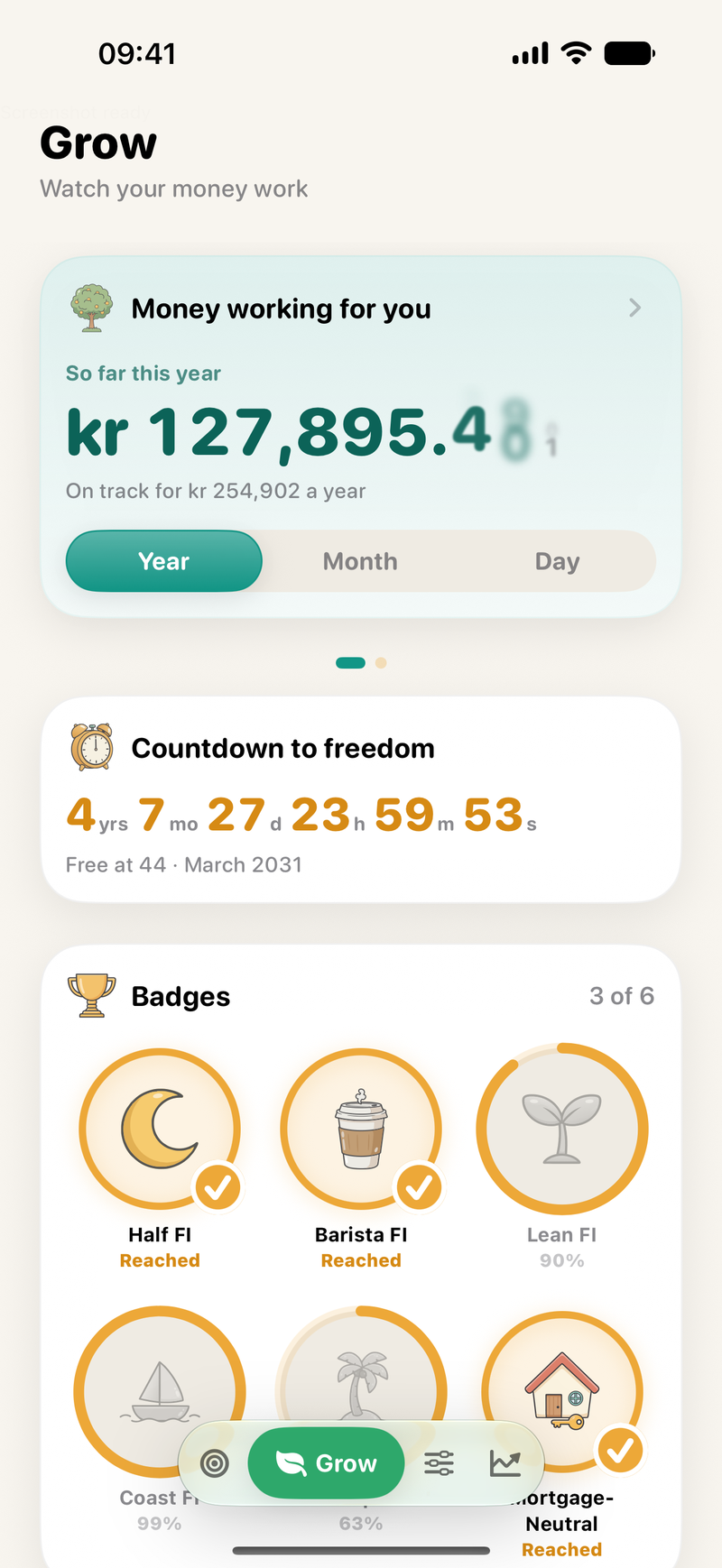Select the Year segment
Screen dimensions: 722x1568
pyautogui.click(x=164, y=561)
